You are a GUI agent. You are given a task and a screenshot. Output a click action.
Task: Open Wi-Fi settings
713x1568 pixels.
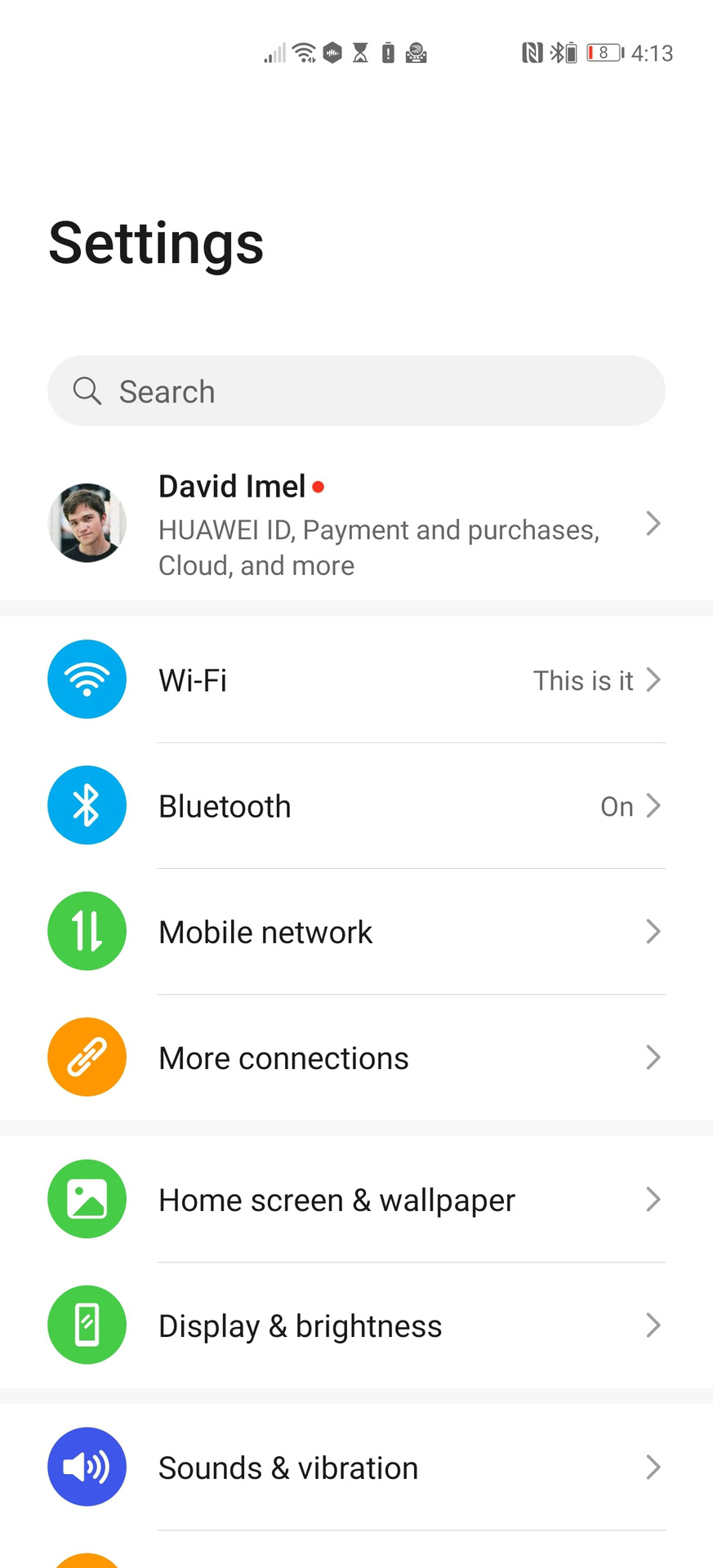click(356, 680)
